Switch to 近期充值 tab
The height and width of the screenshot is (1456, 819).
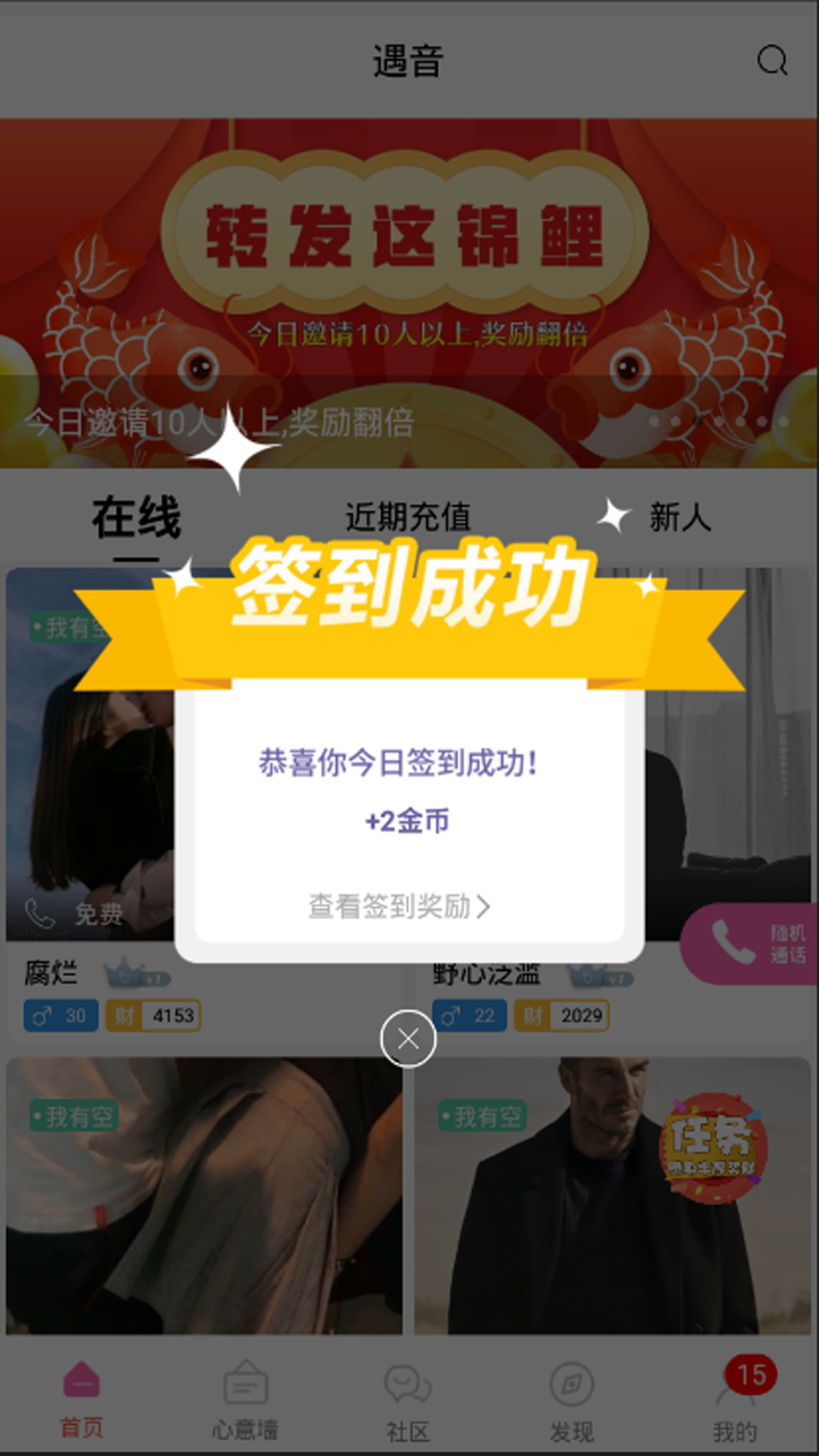coord(408,518)
